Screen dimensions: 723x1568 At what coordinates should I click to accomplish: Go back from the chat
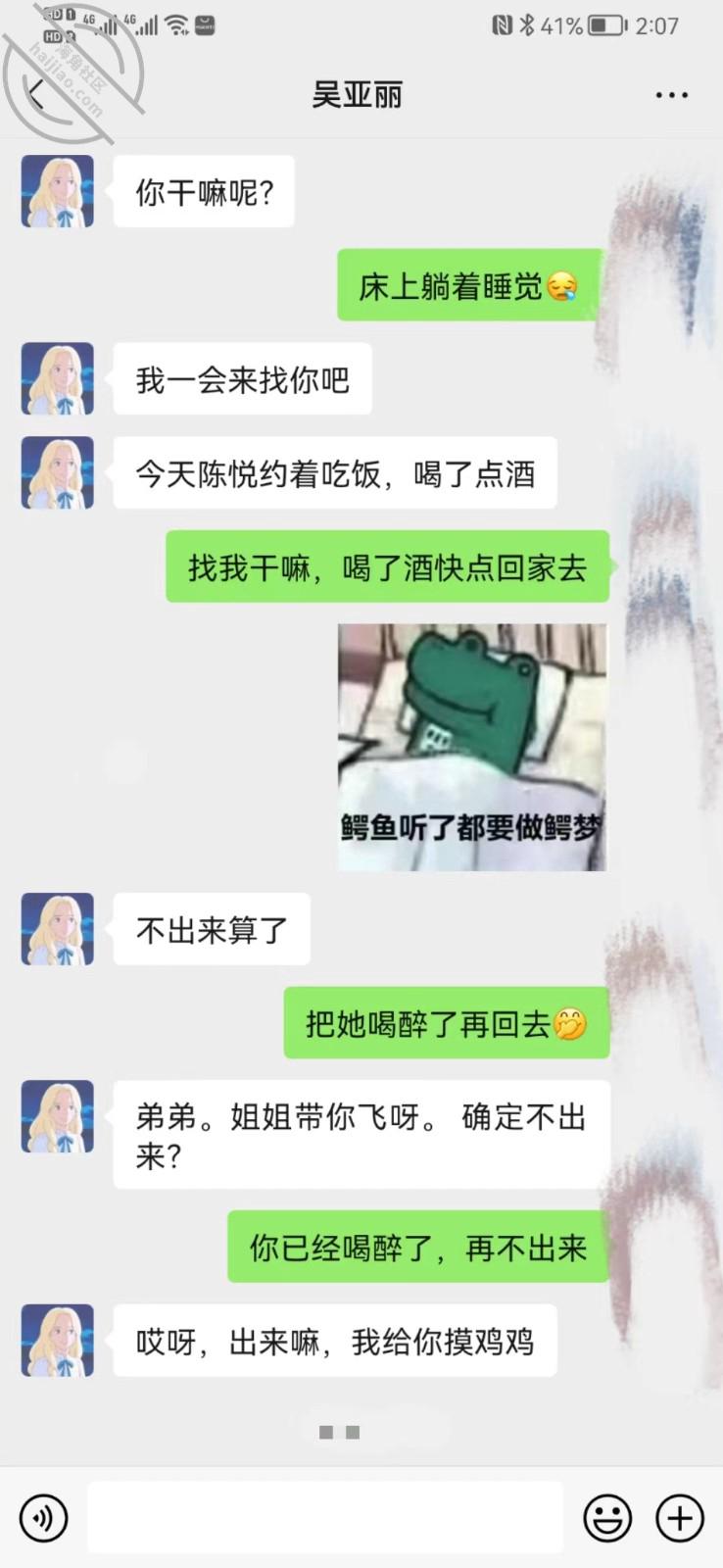37,95
